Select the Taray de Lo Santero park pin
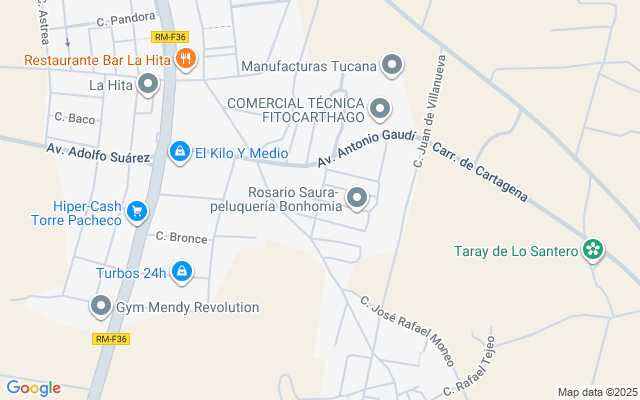The height and width of the screenshot is (400, 640). (593, 250)
